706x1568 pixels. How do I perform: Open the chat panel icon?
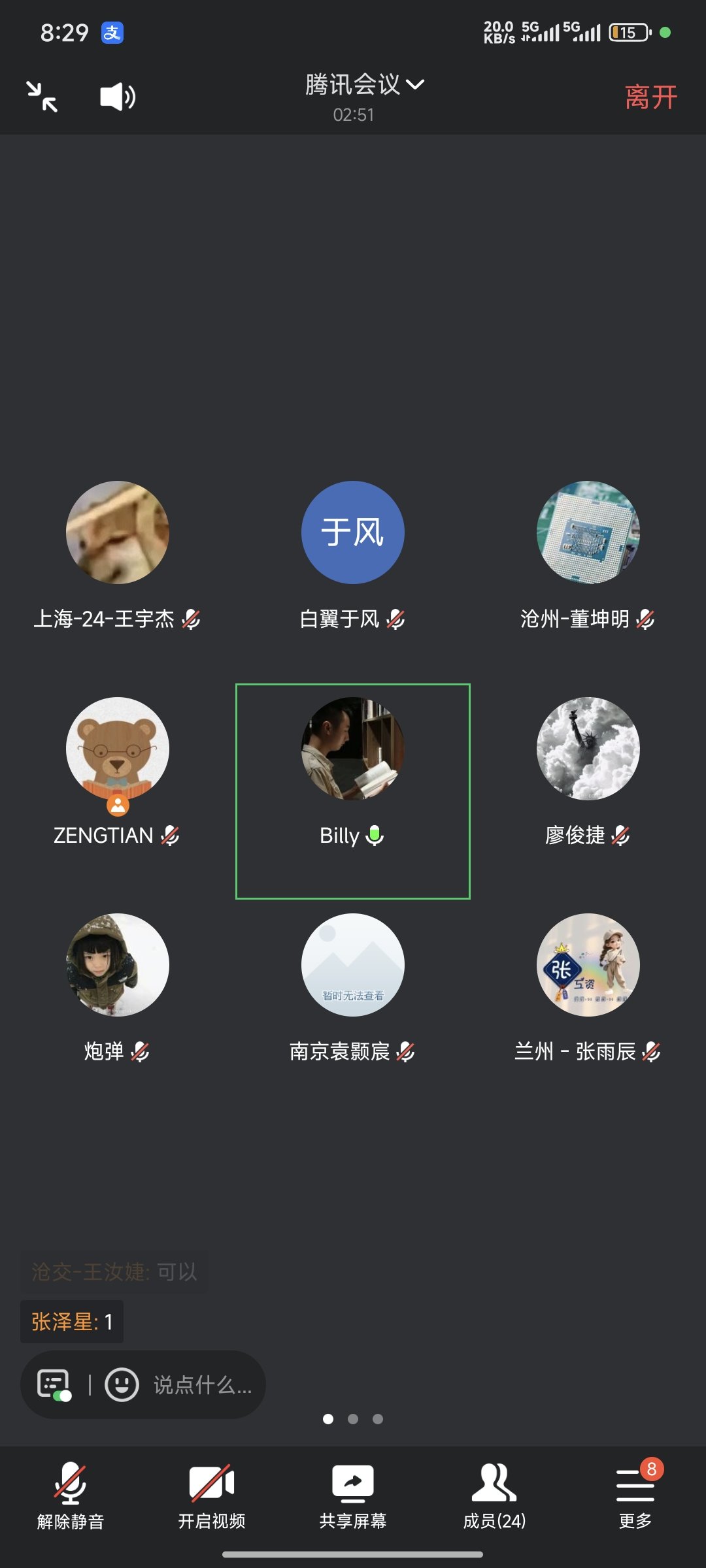tap(54, 1384)
